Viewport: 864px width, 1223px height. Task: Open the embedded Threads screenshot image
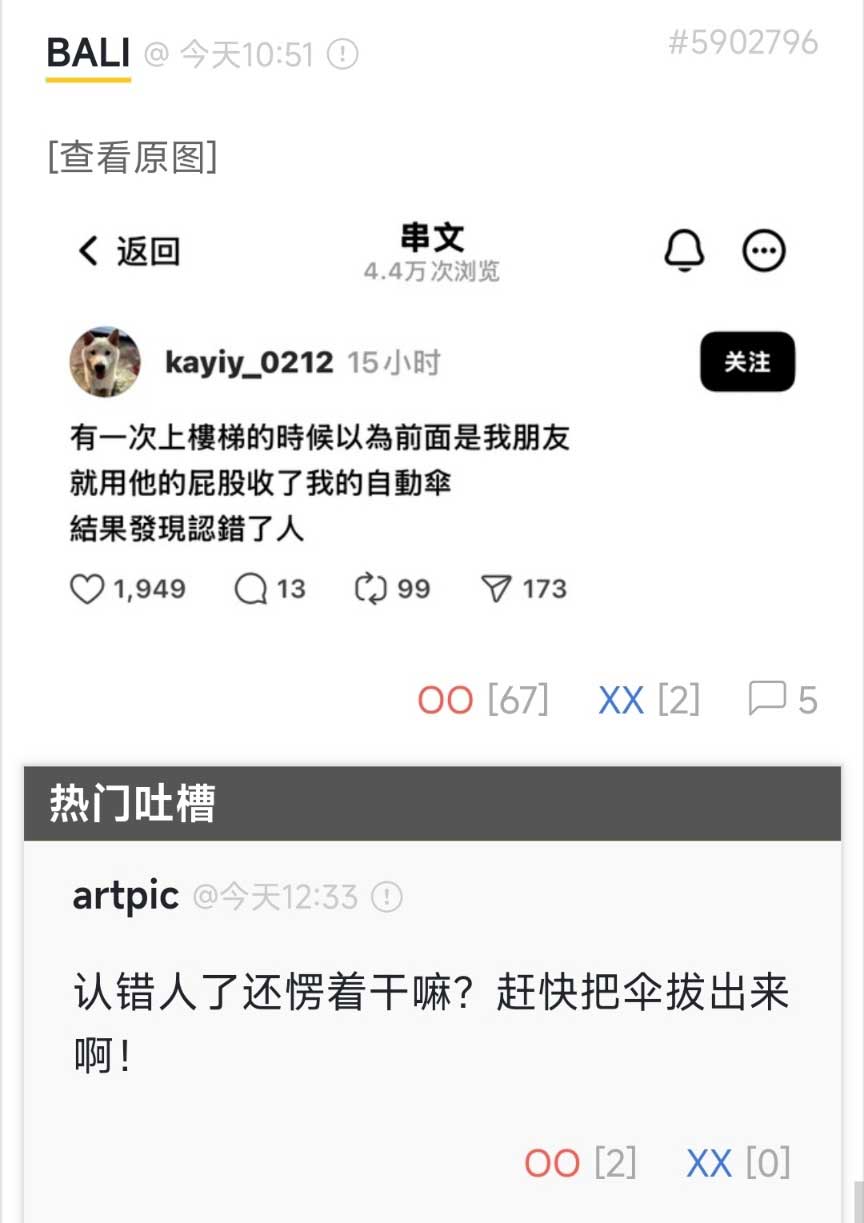pyautogui.click(x=432, y=420)
